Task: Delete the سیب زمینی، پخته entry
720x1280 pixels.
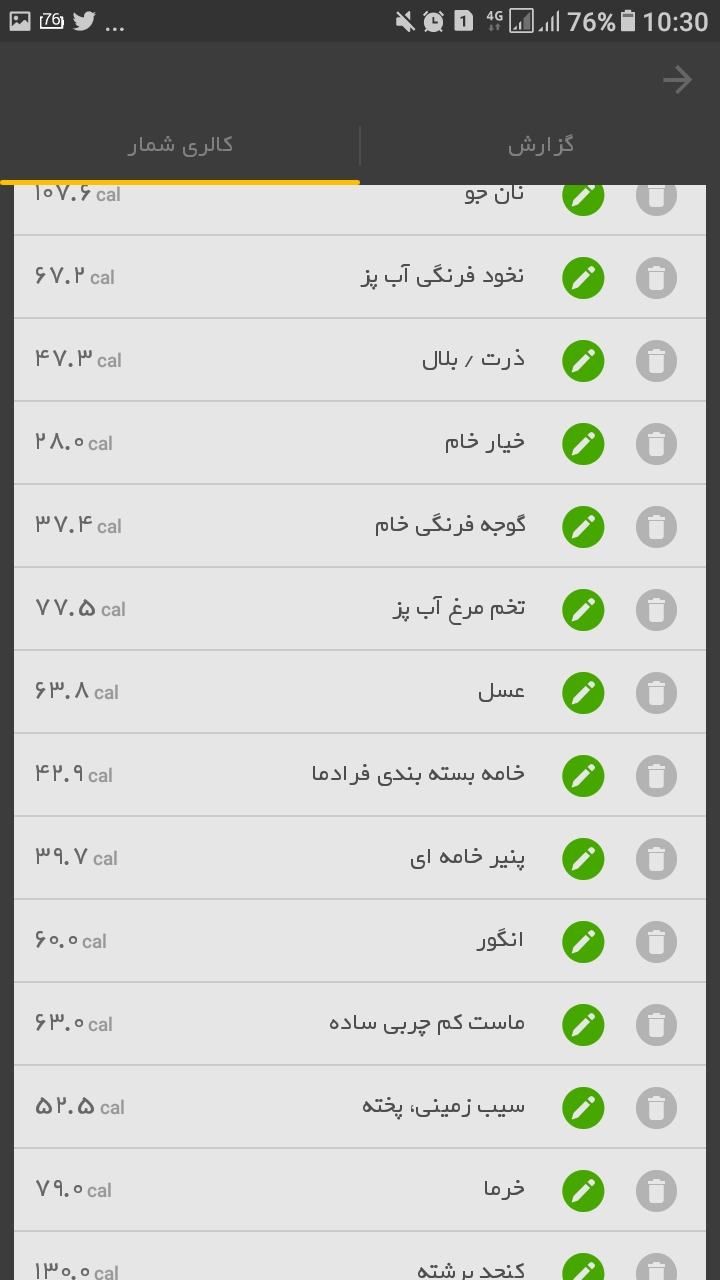Action: 656,1108
